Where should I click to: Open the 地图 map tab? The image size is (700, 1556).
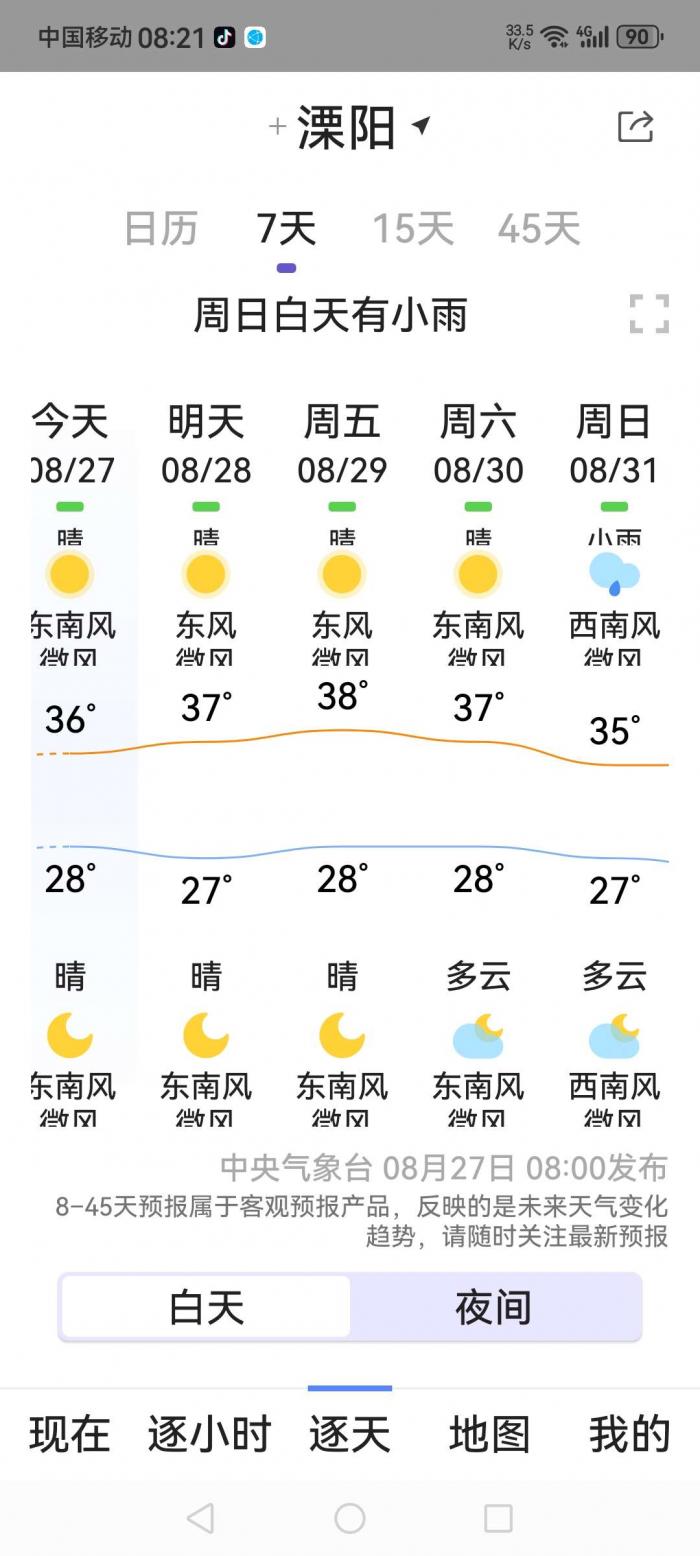click(489, 1434)
